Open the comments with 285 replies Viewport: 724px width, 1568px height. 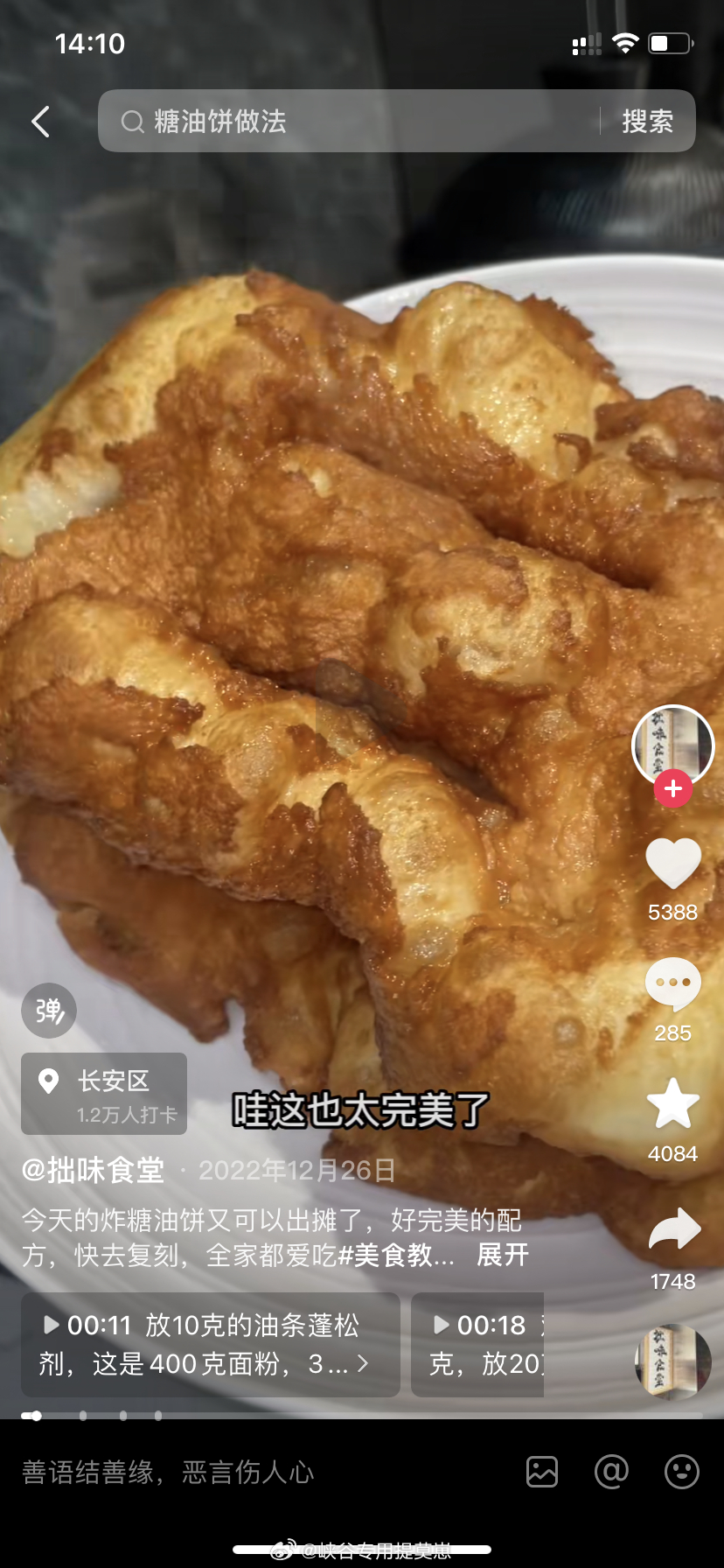672,983
